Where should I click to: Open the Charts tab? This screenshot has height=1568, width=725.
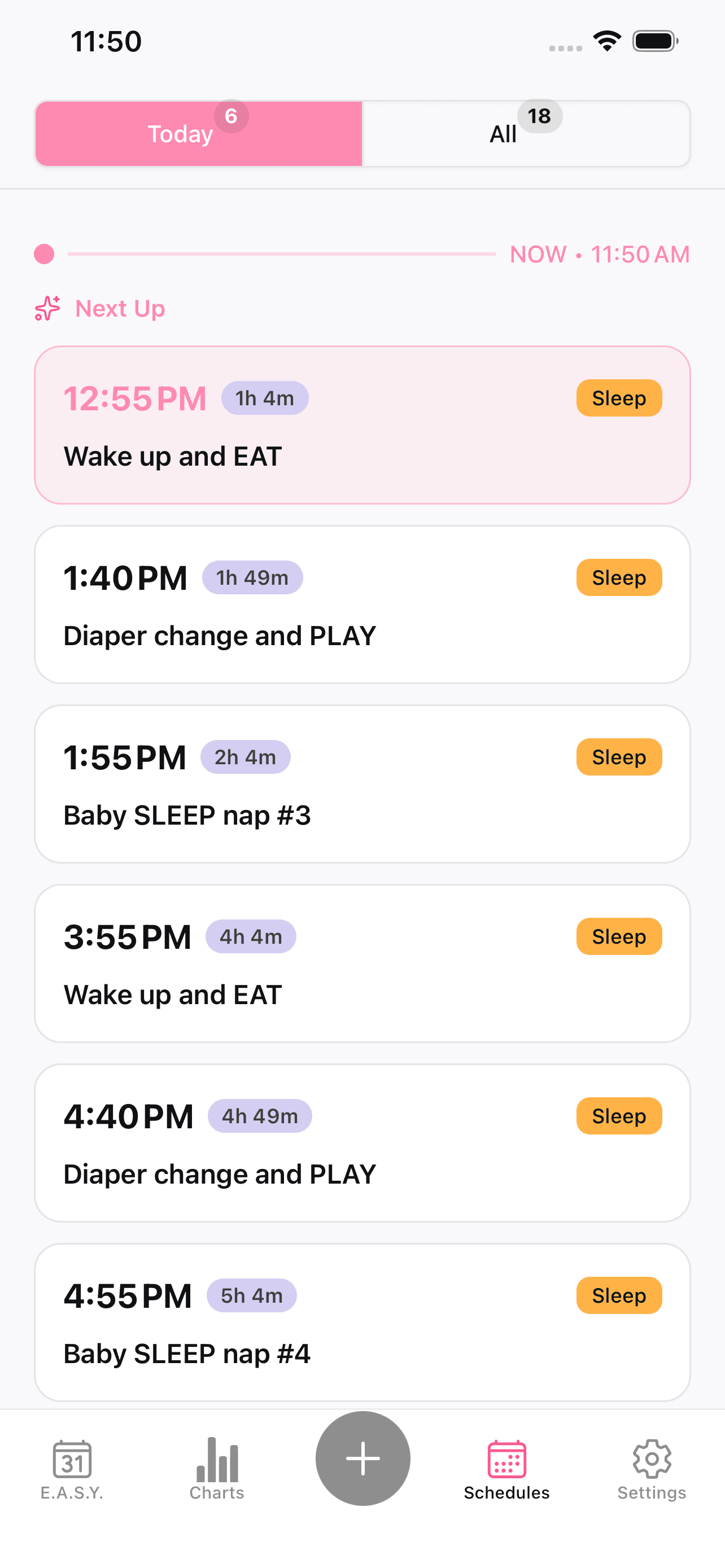point(217,1469)
